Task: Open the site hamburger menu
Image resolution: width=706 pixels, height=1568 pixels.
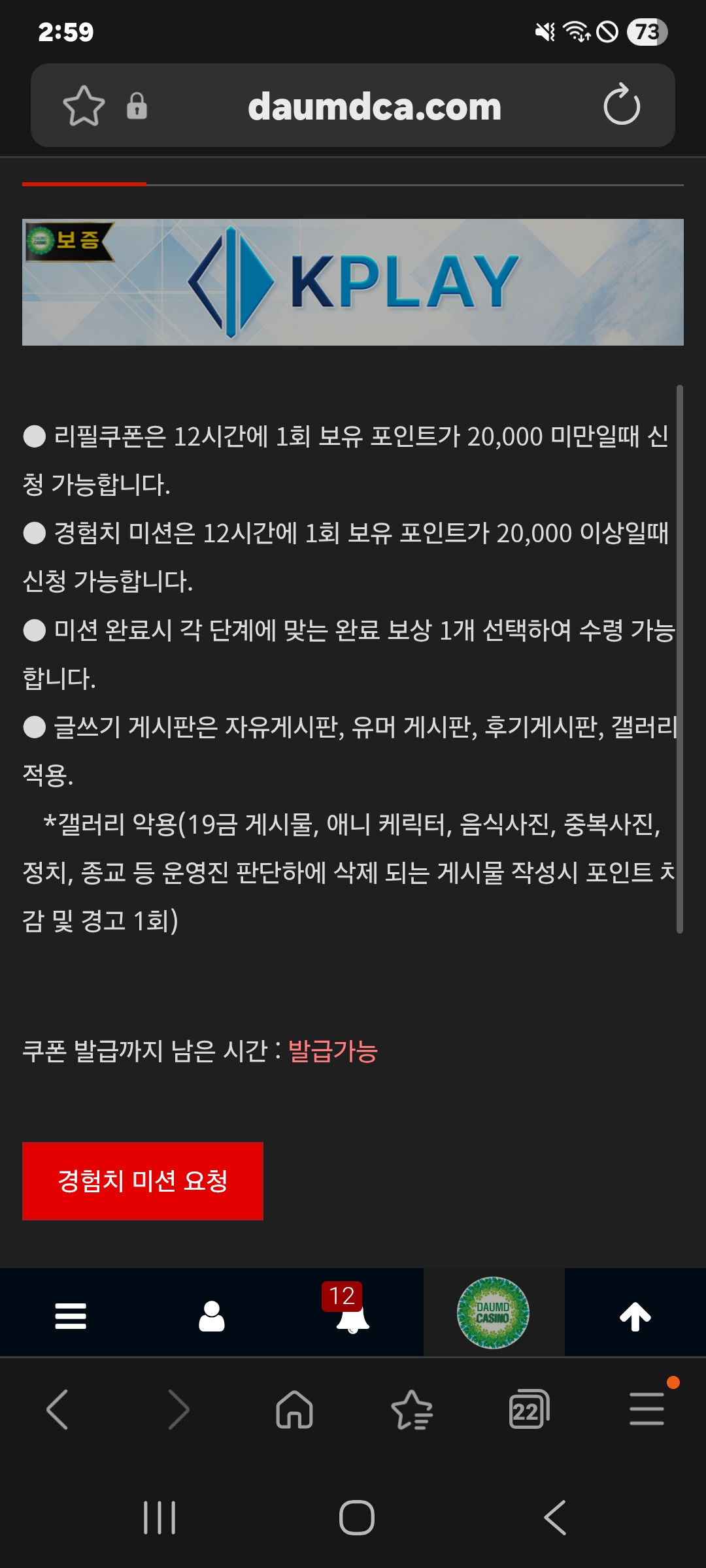Action: click(x=71, y=1316)
